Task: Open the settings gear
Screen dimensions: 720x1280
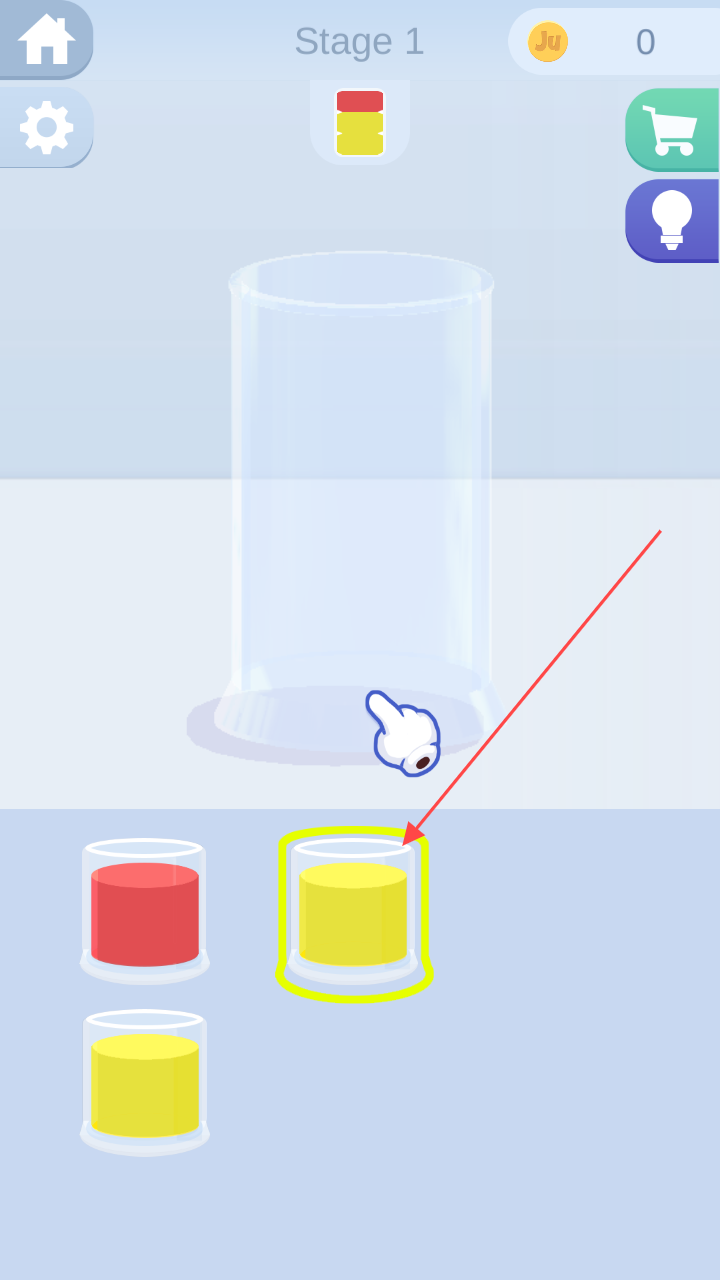Action: click(46, 127)
